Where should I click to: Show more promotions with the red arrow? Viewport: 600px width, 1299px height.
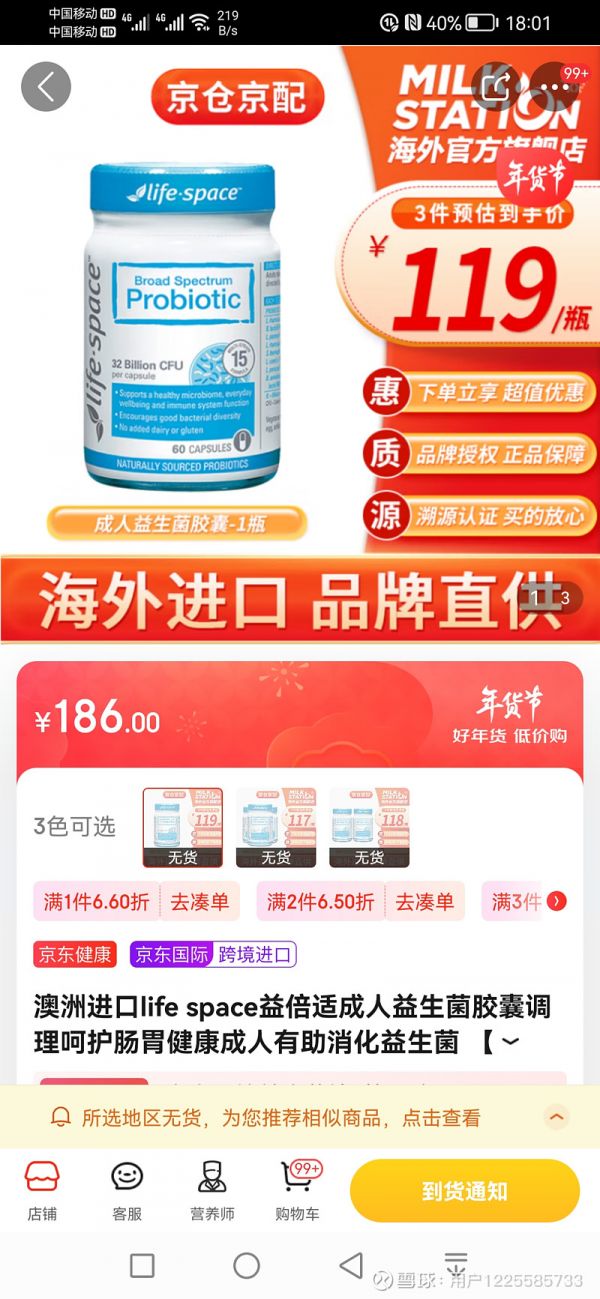point(557,901)
